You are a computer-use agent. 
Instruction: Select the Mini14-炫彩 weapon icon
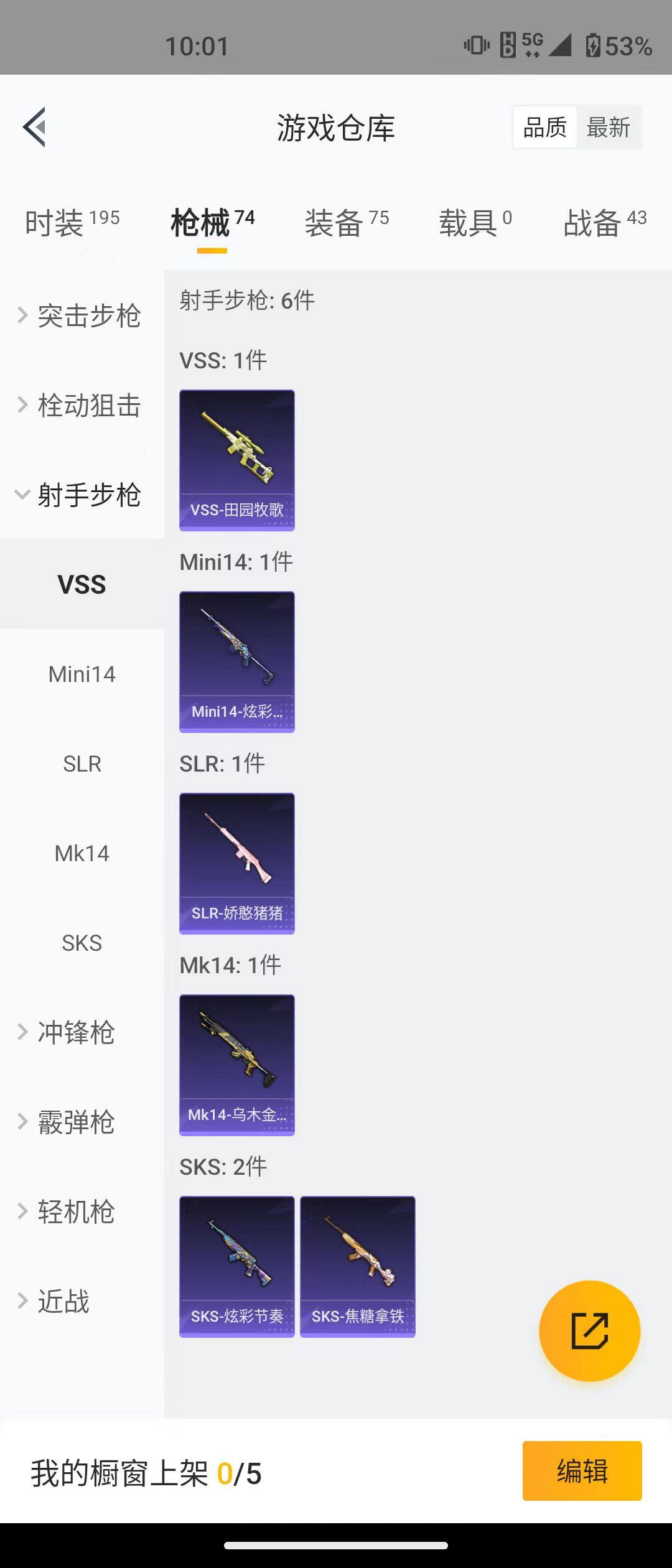[236, 661]
